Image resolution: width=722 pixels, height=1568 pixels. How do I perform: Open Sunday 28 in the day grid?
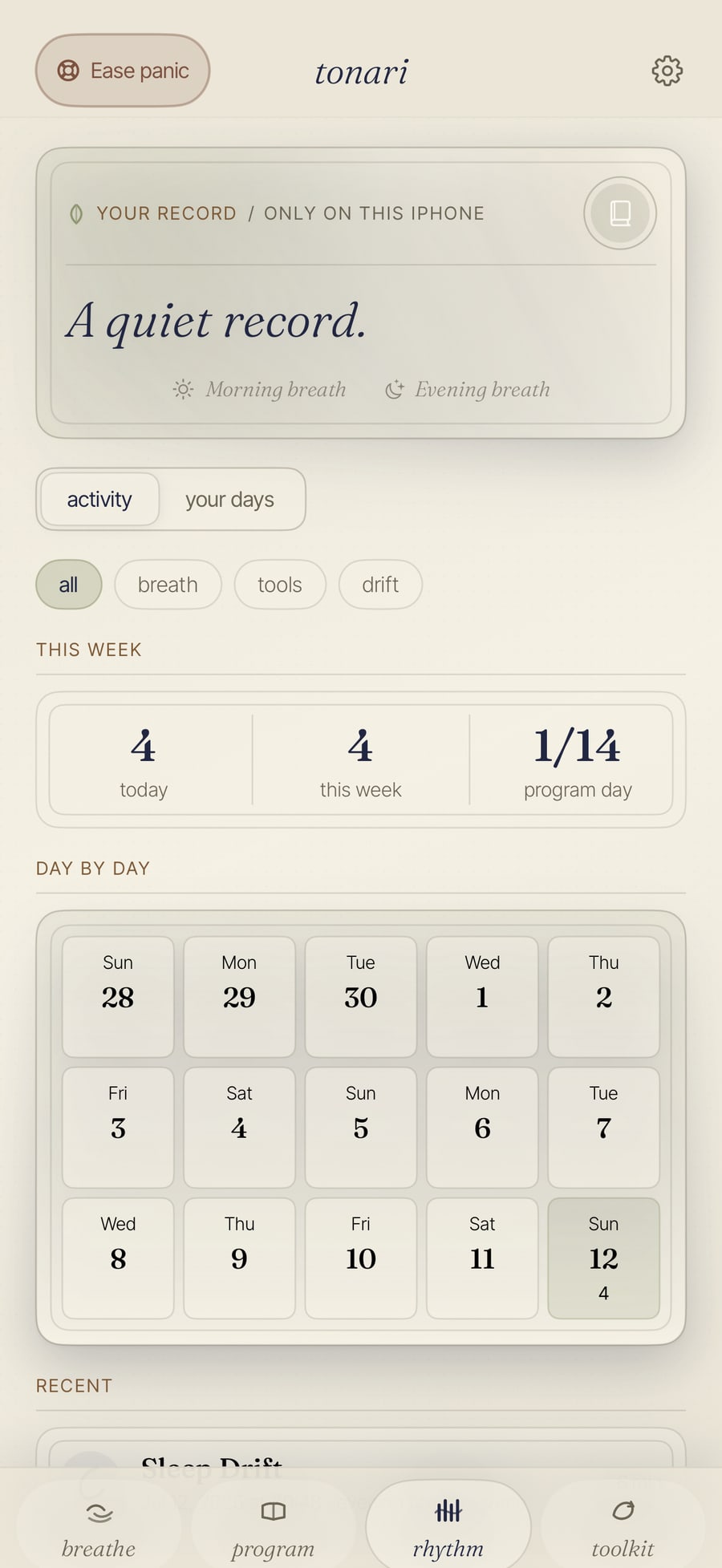pyautogui.click(x=118, y=997)
